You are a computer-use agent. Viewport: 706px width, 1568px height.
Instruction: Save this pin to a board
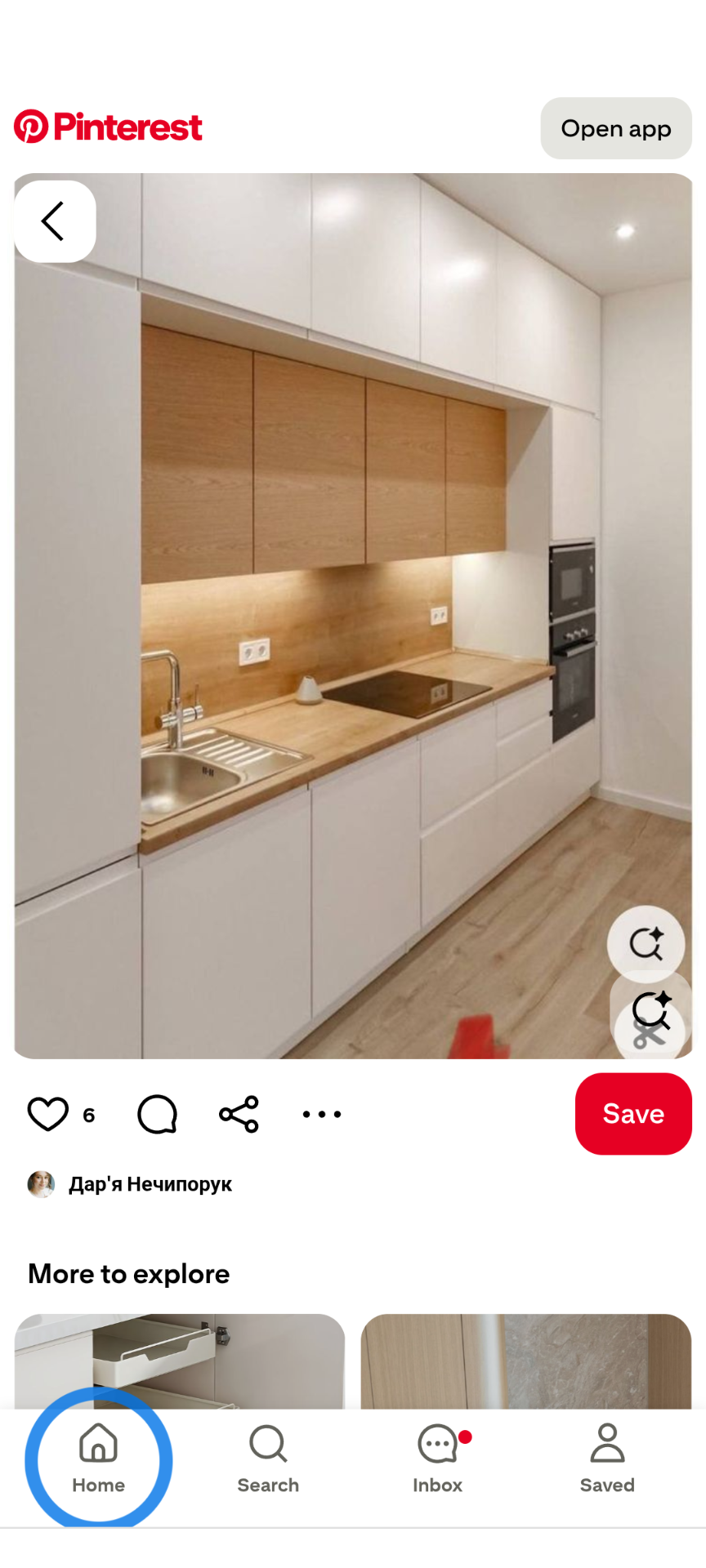(632, 1114)
